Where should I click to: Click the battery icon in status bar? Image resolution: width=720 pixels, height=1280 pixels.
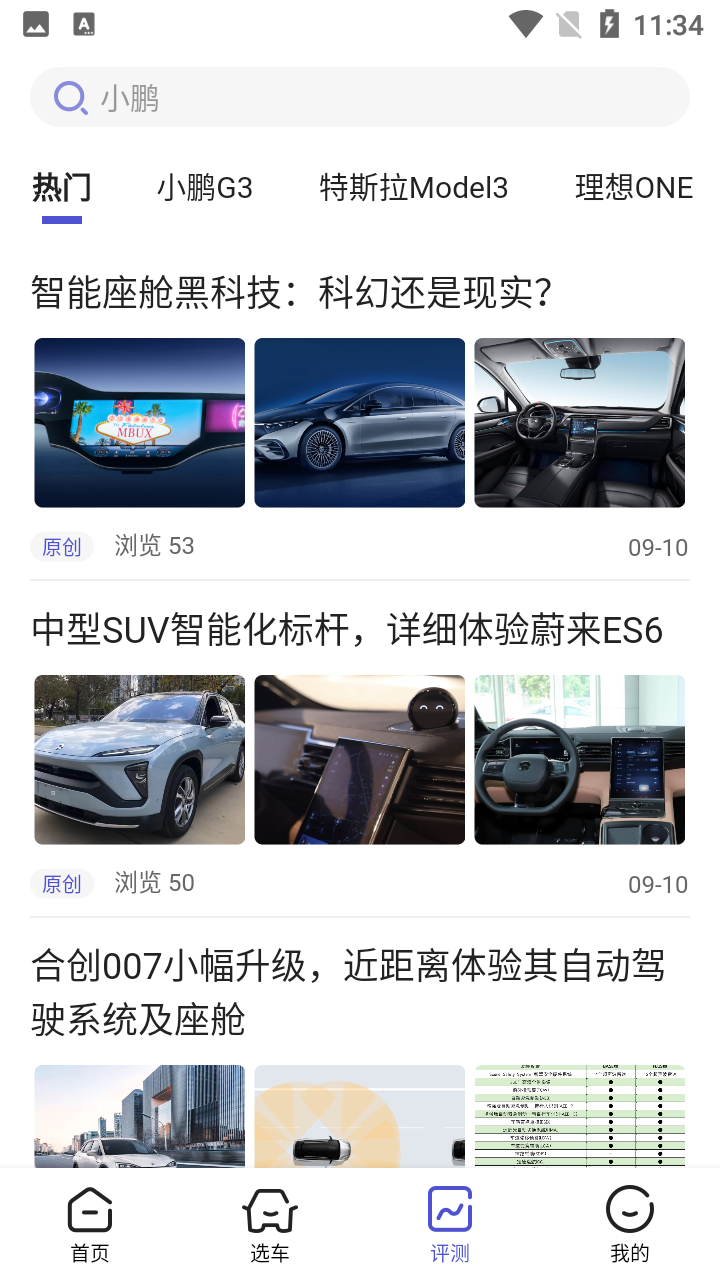pos(612,22)
